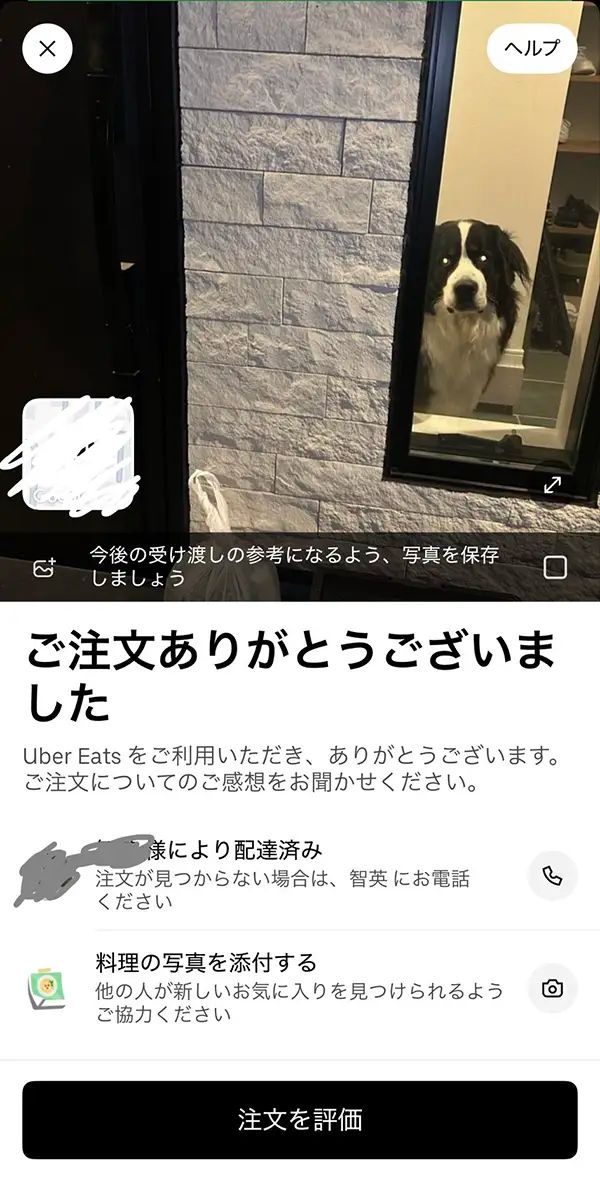Attach a food photo with camera icon
This screenshot has height=1180, width=600.
pyautogui.click(x=552, y=988)
